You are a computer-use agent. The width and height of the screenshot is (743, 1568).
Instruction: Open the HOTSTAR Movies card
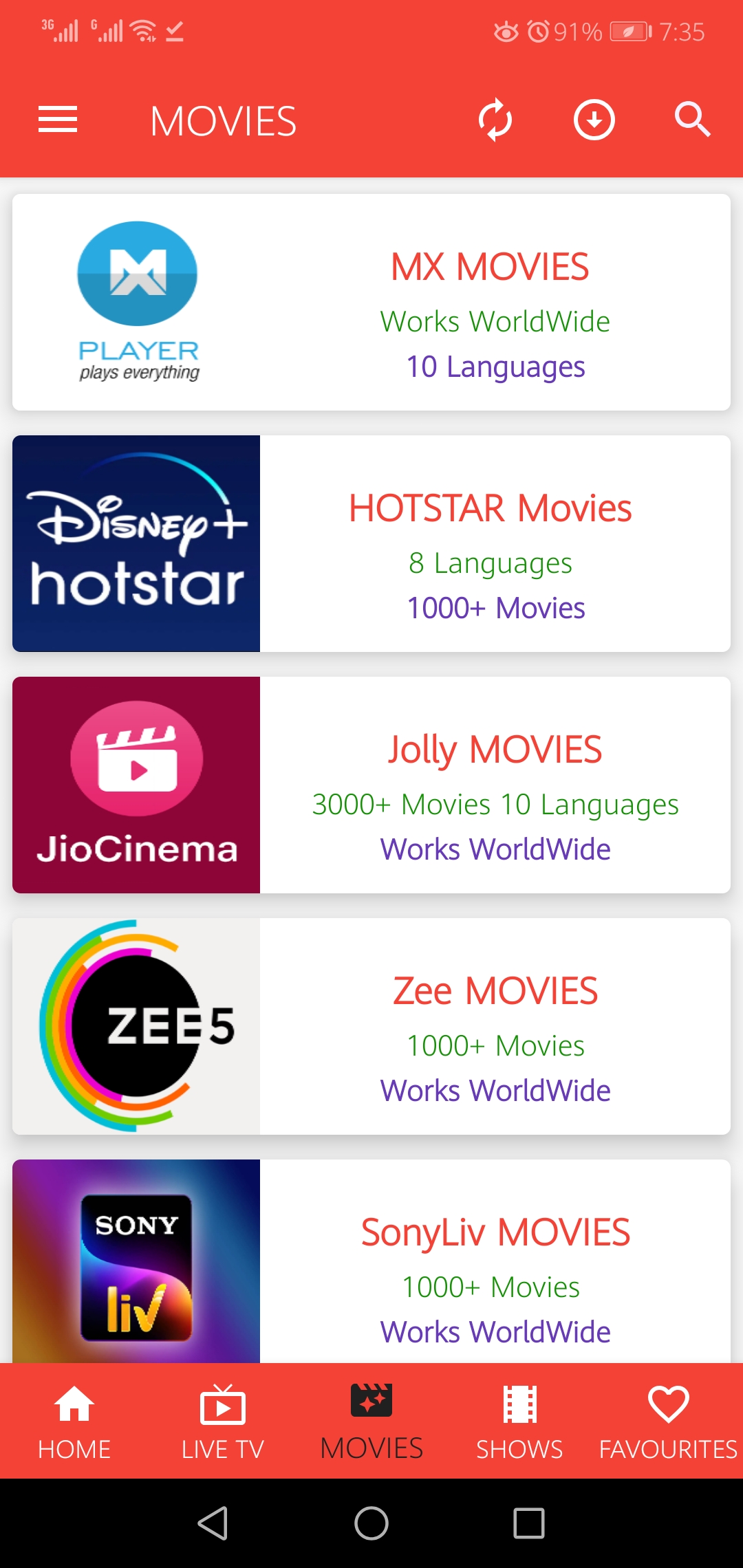pyautogui.click(x=371, y=543)
